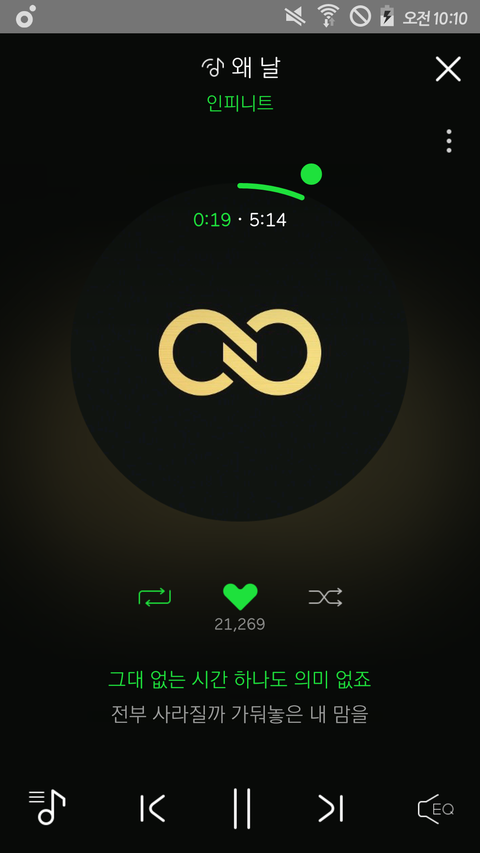Tap the green progress knob
Image resolution: width=480 pixels, height=853 pixels.
click(311, 174)
